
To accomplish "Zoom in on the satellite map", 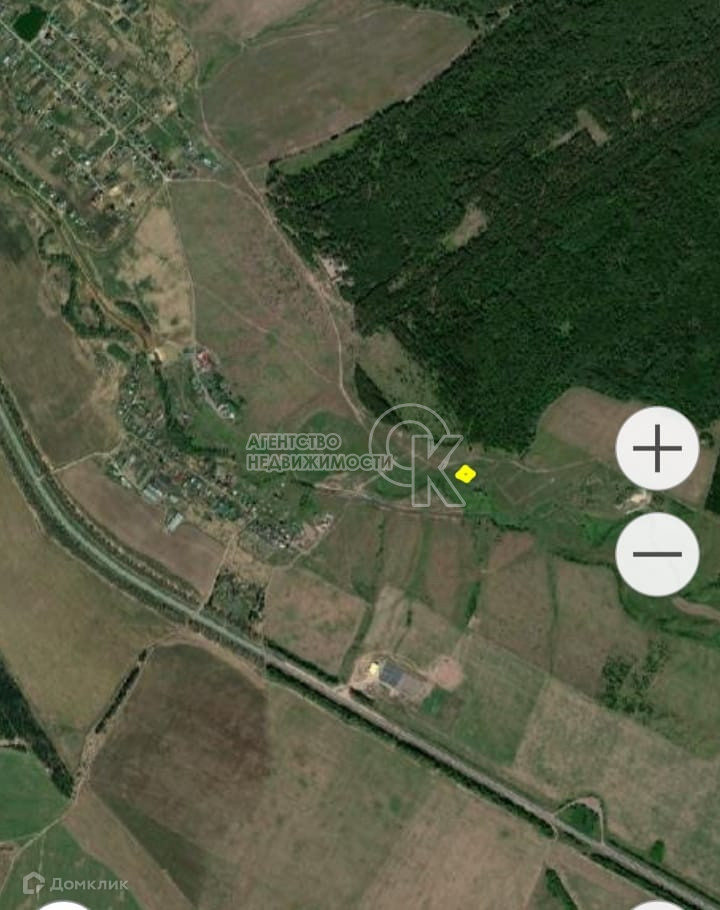I will click(x=657, y=449).
